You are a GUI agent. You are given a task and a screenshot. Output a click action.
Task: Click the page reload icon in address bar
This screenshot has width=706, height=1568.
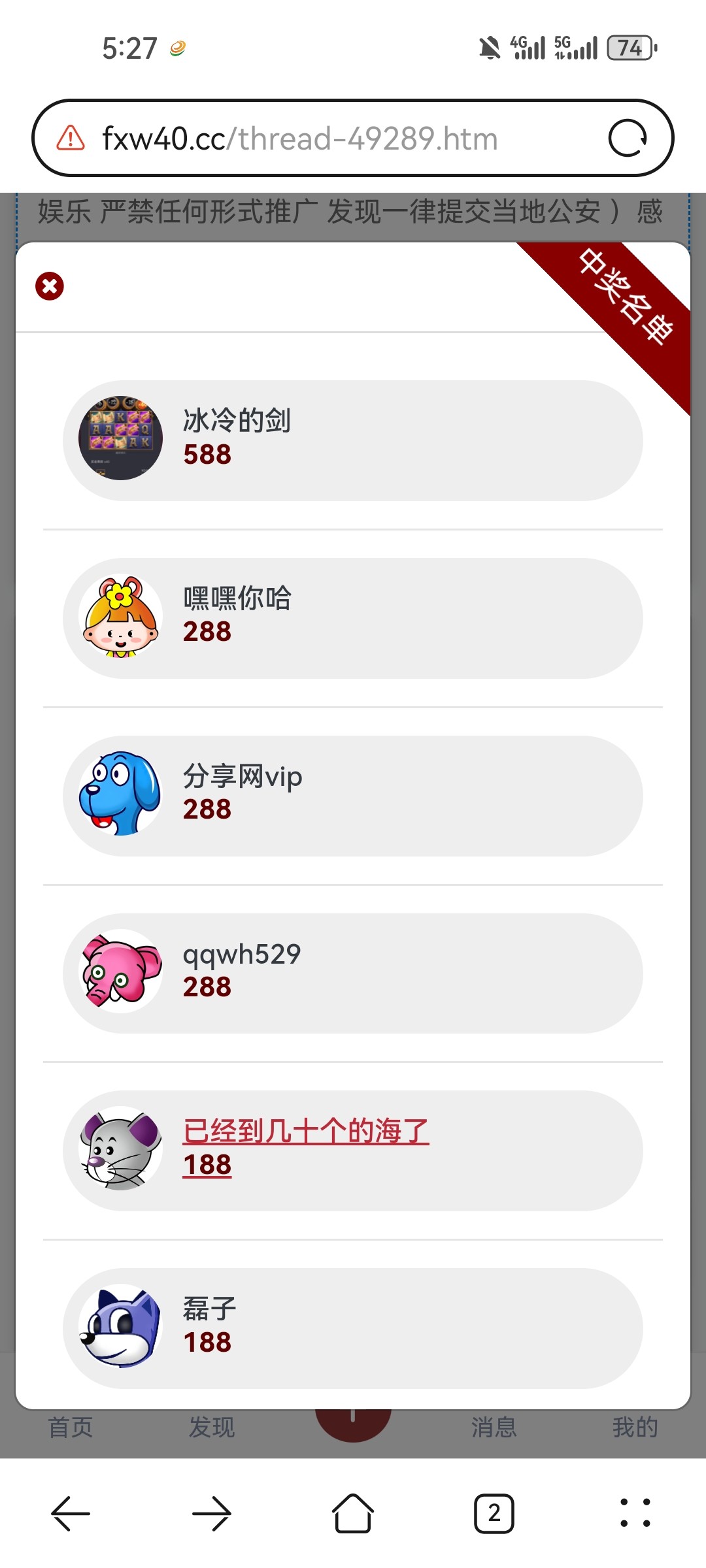(x=630, y=138)
